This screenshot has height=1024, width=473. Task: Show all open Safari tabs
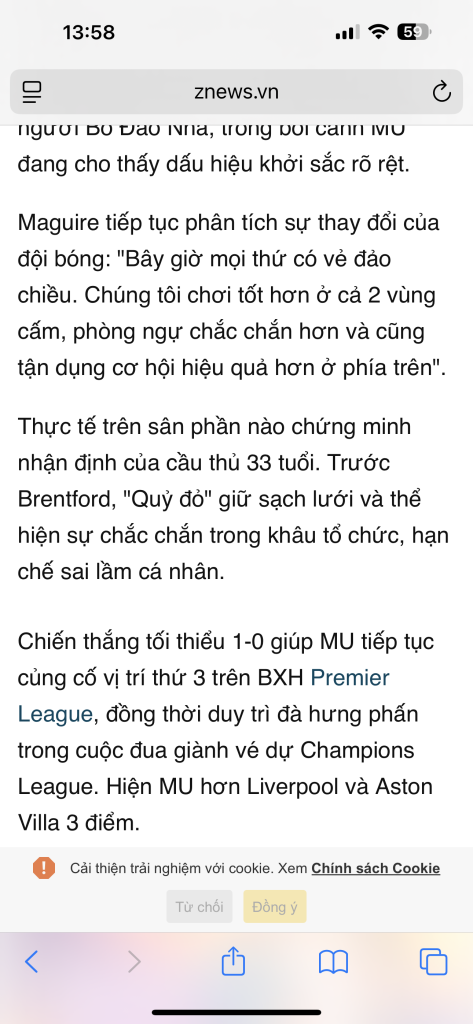(x=433, y=961)
